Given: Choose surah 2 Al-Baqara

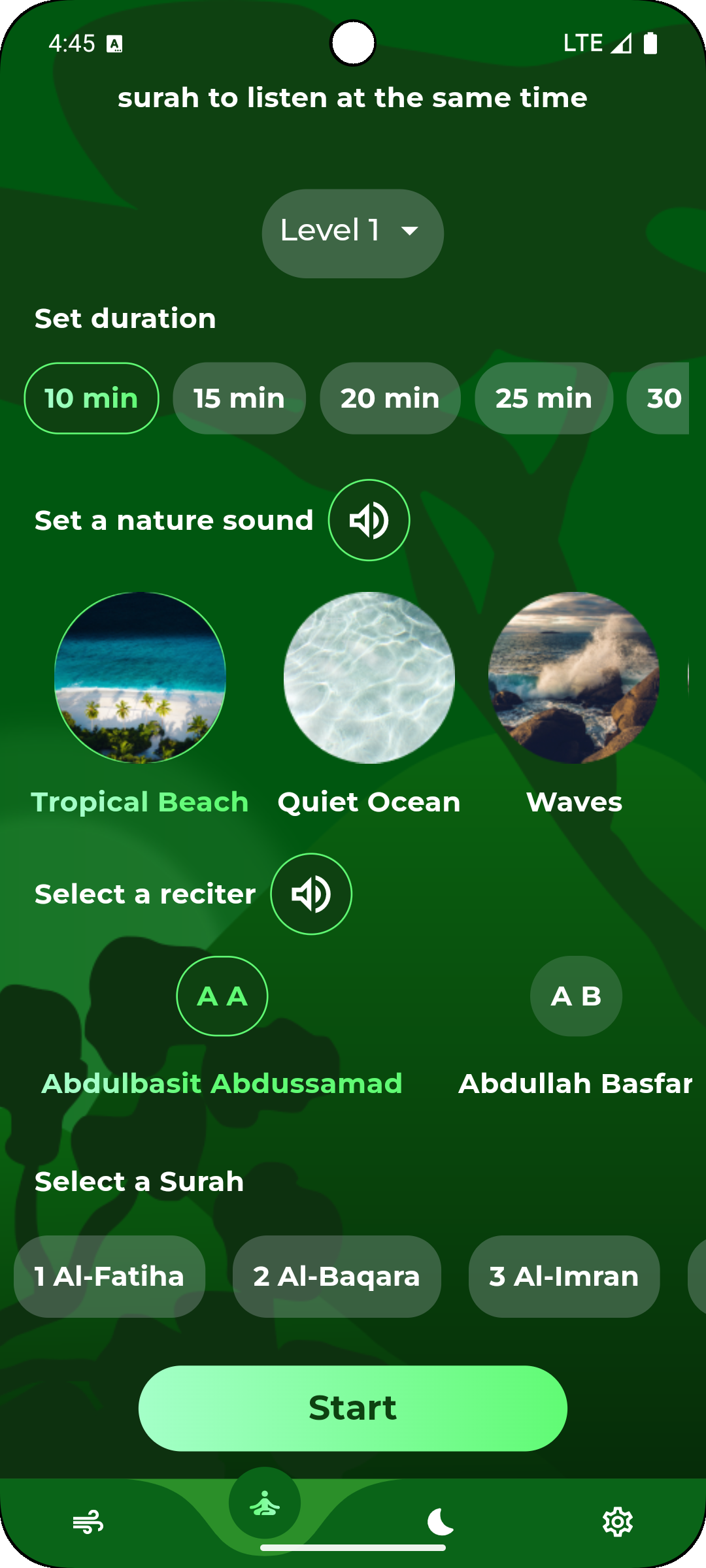Looking at the screenshot, I should (337, 1276).
